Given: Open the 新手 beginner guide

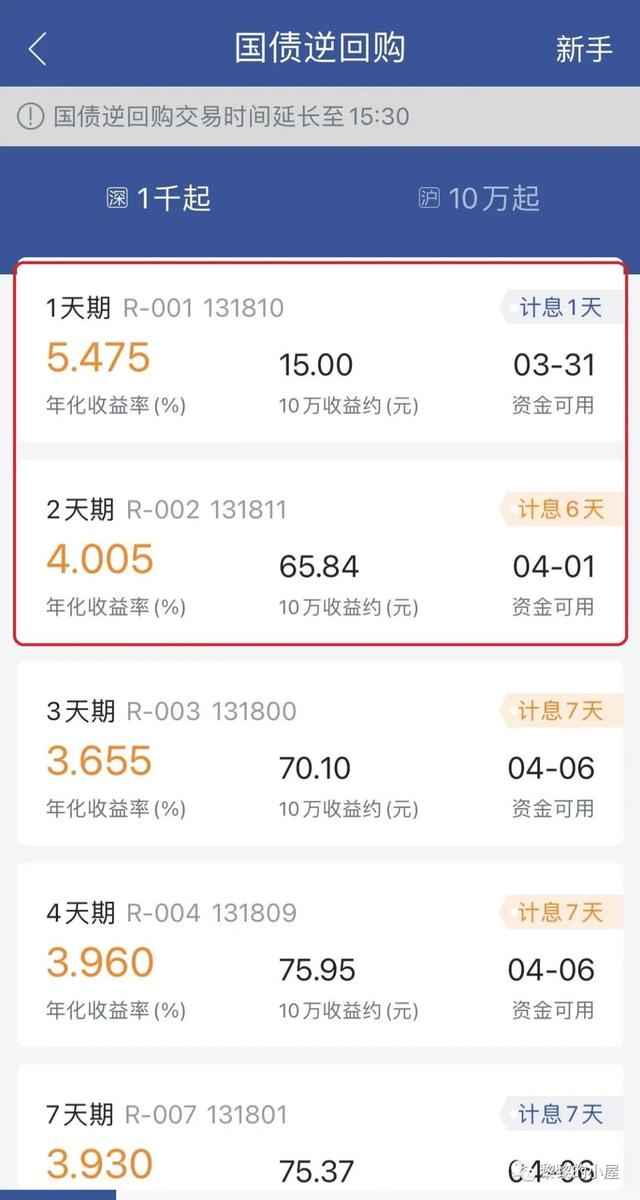Looking at the screenshot, I should click(x=584, y=48).
